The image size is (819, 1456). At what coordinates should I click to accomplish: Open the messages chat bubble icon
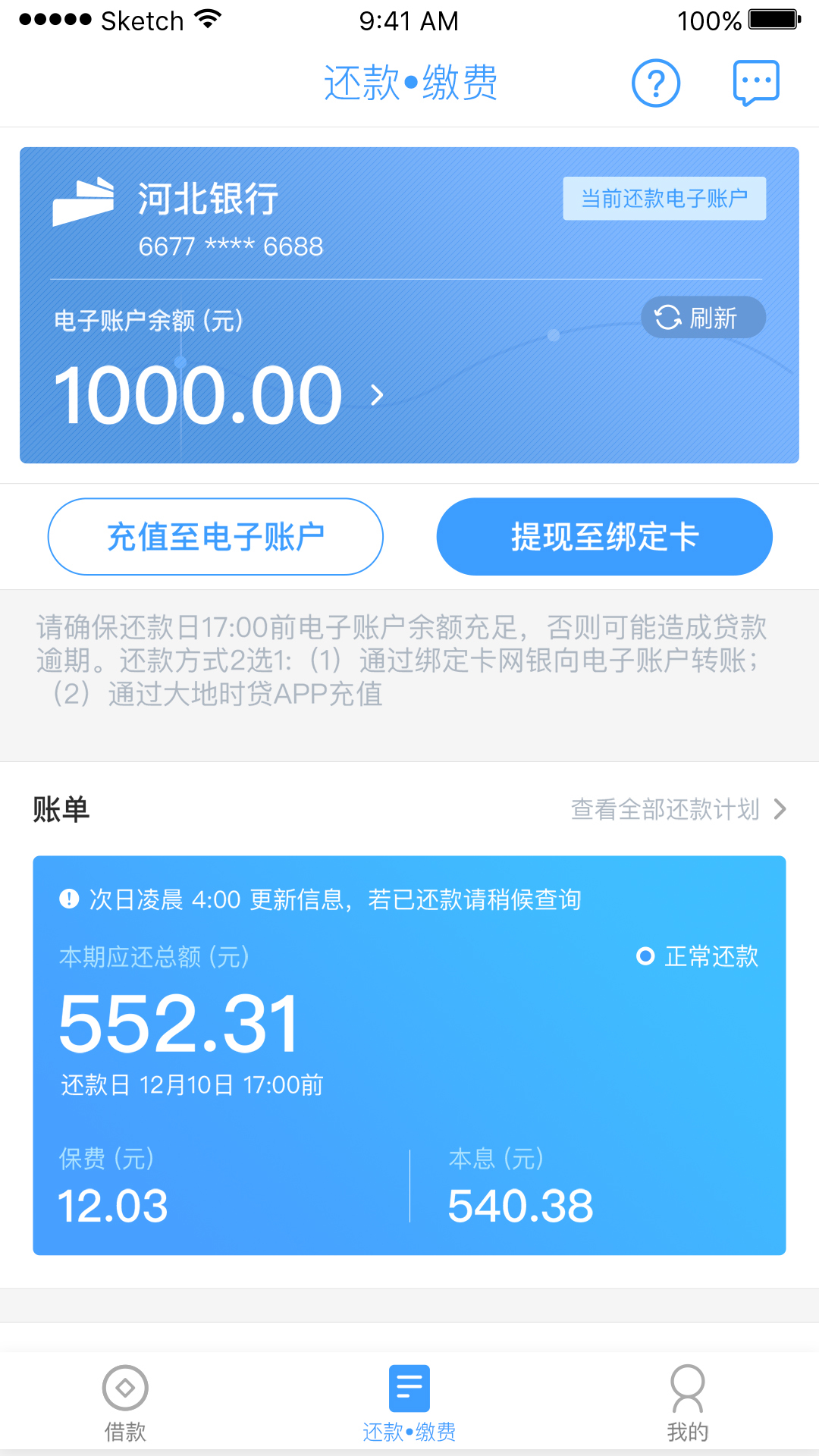[x=756, y=83]
